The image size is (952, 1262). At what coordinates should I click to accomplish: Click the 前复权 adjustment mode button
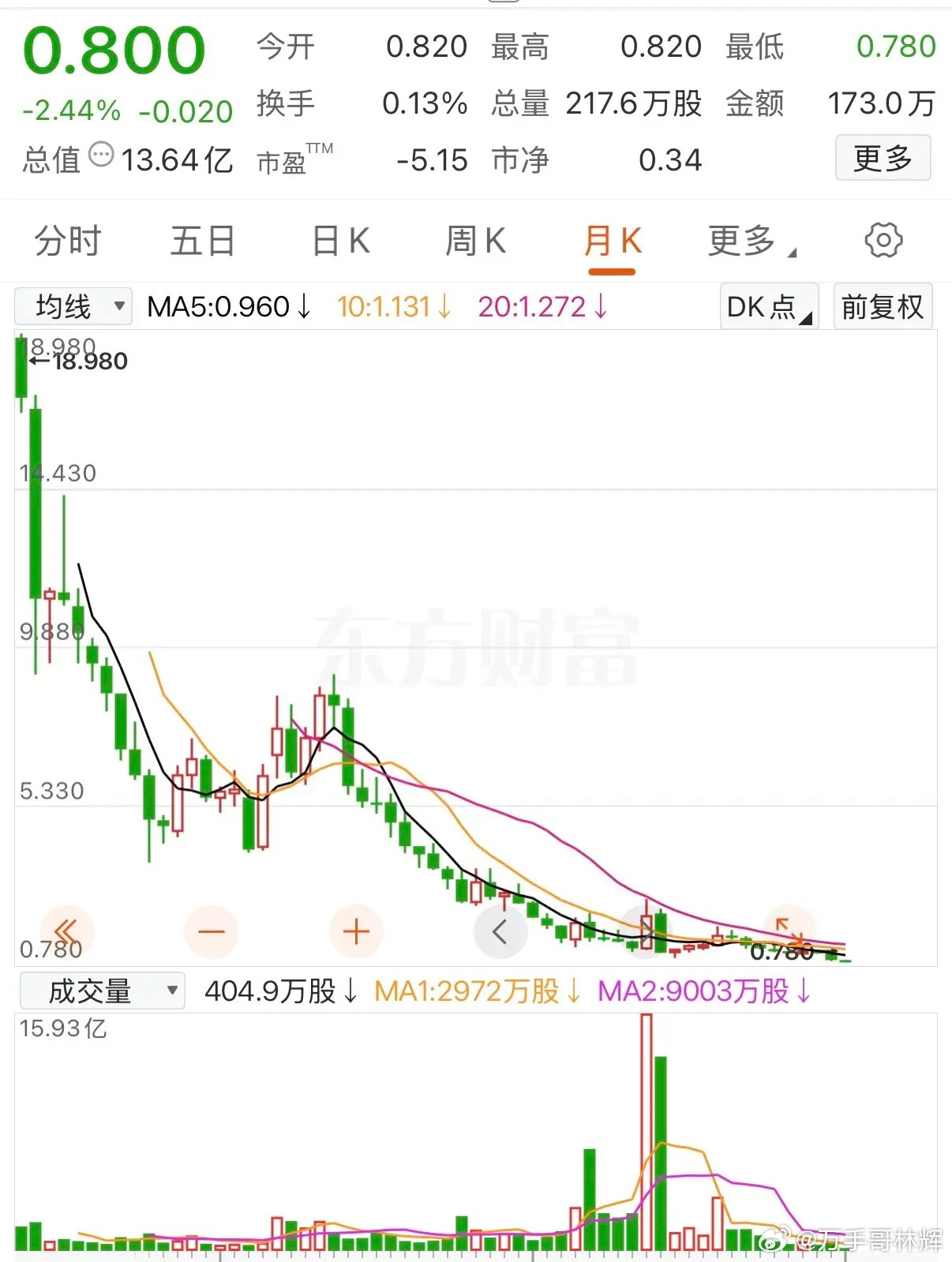coord(883,307)
